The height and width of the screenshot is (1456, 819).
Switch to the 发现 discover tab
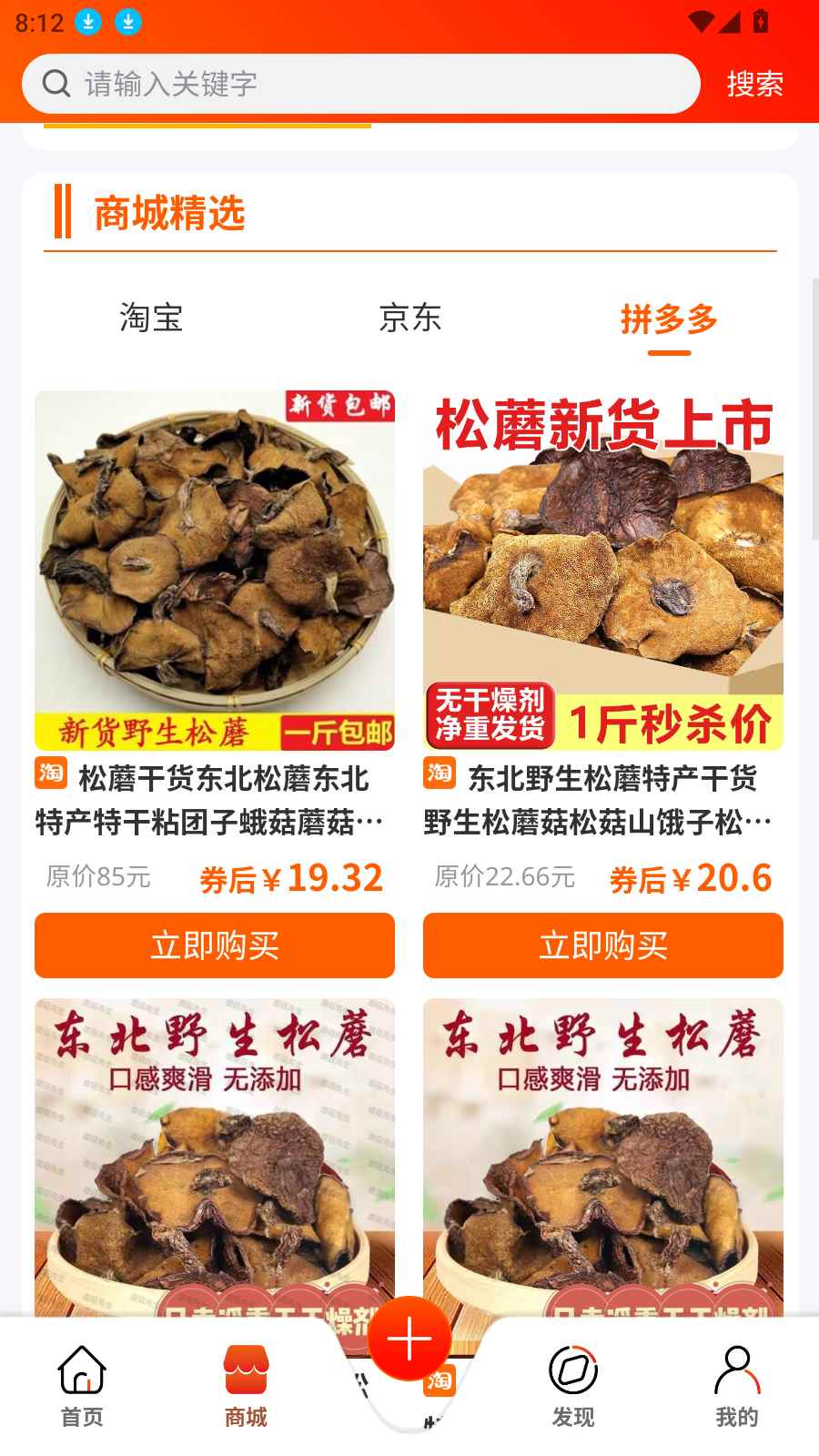click(573, 1386)
